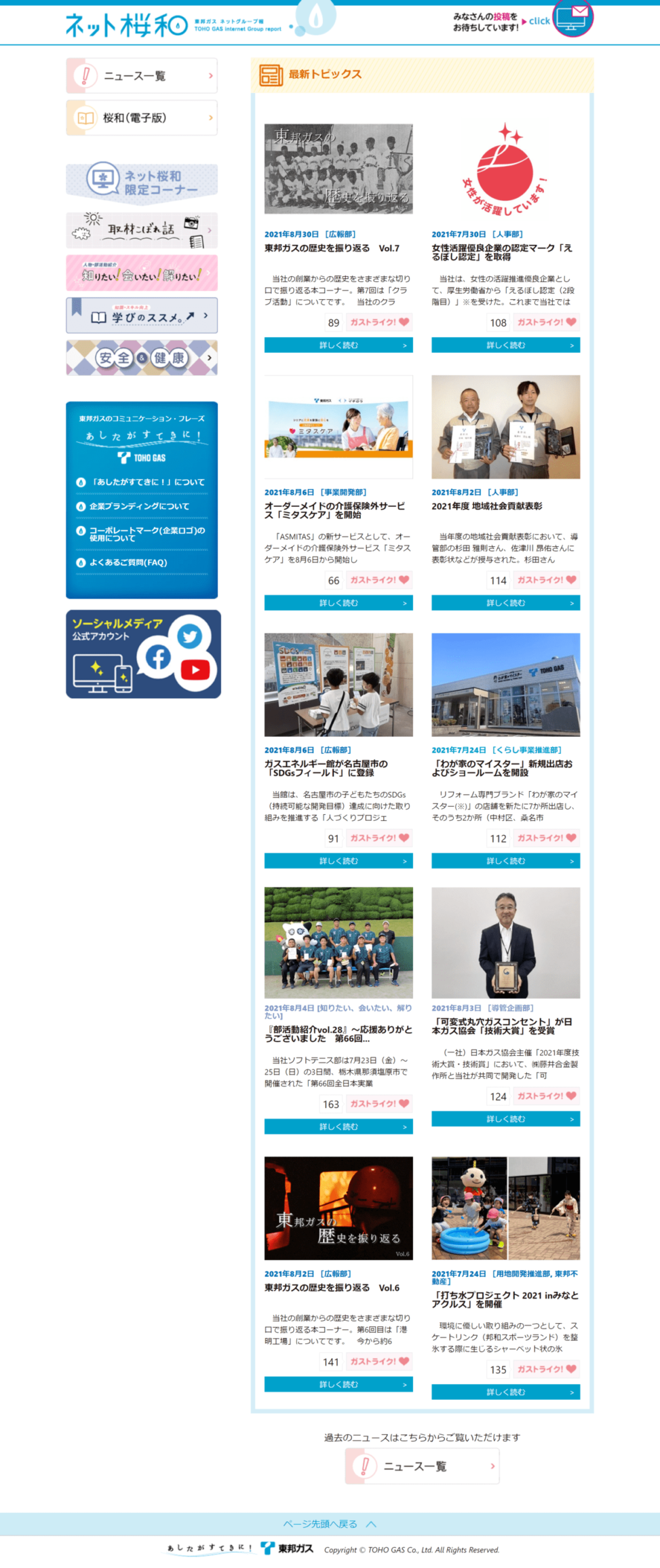Open the ニュース一覧 sidebar button
This screenshot has height=1568, width=660.
coord(142,76)
